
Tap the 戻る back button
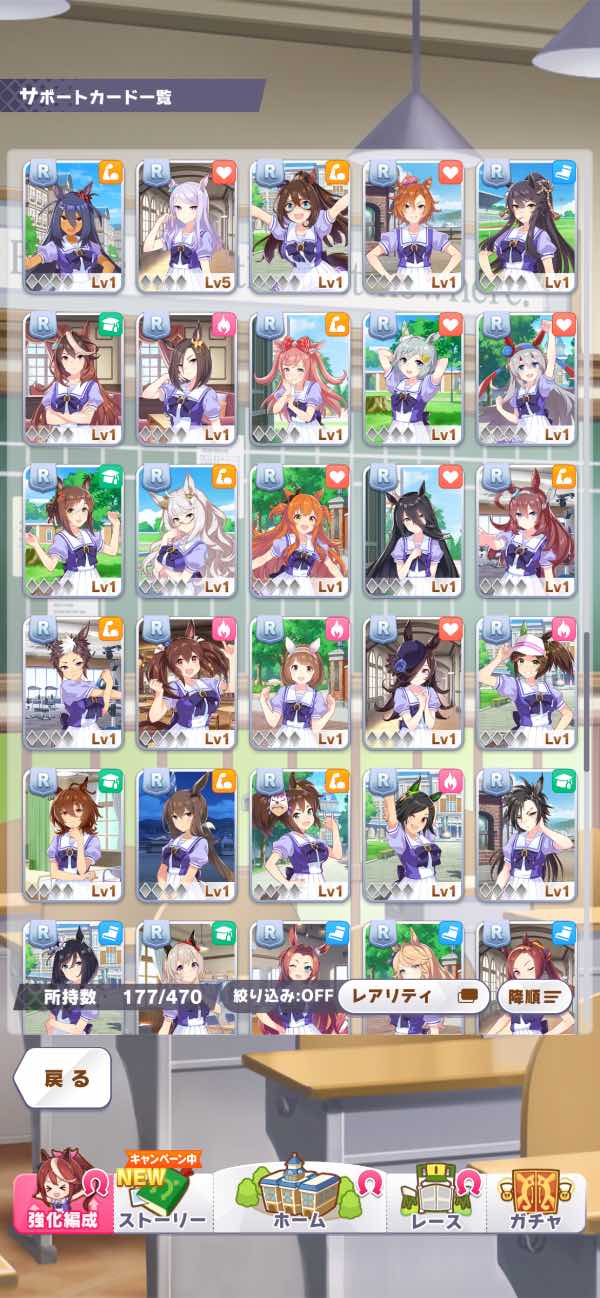pos(62,1078)
